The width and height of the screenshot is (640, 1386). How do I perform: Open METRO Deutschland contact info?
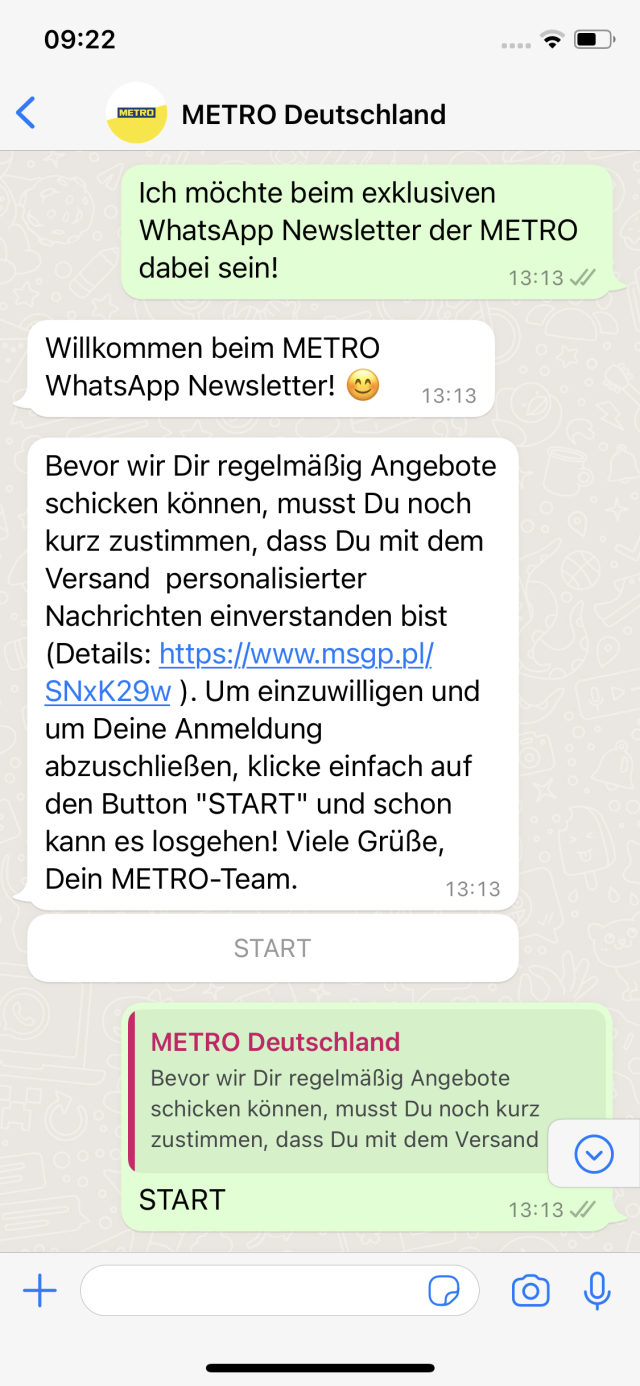(313, 114)
